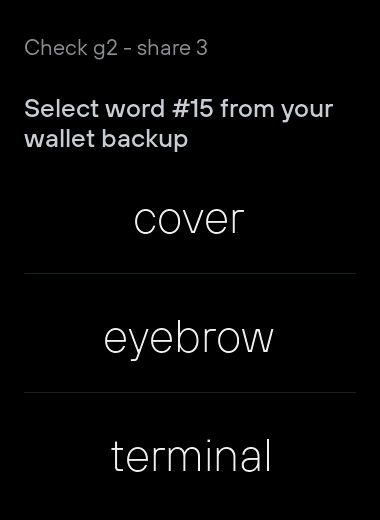Select the word cover

pyautogui.click(x=190, y=220)
